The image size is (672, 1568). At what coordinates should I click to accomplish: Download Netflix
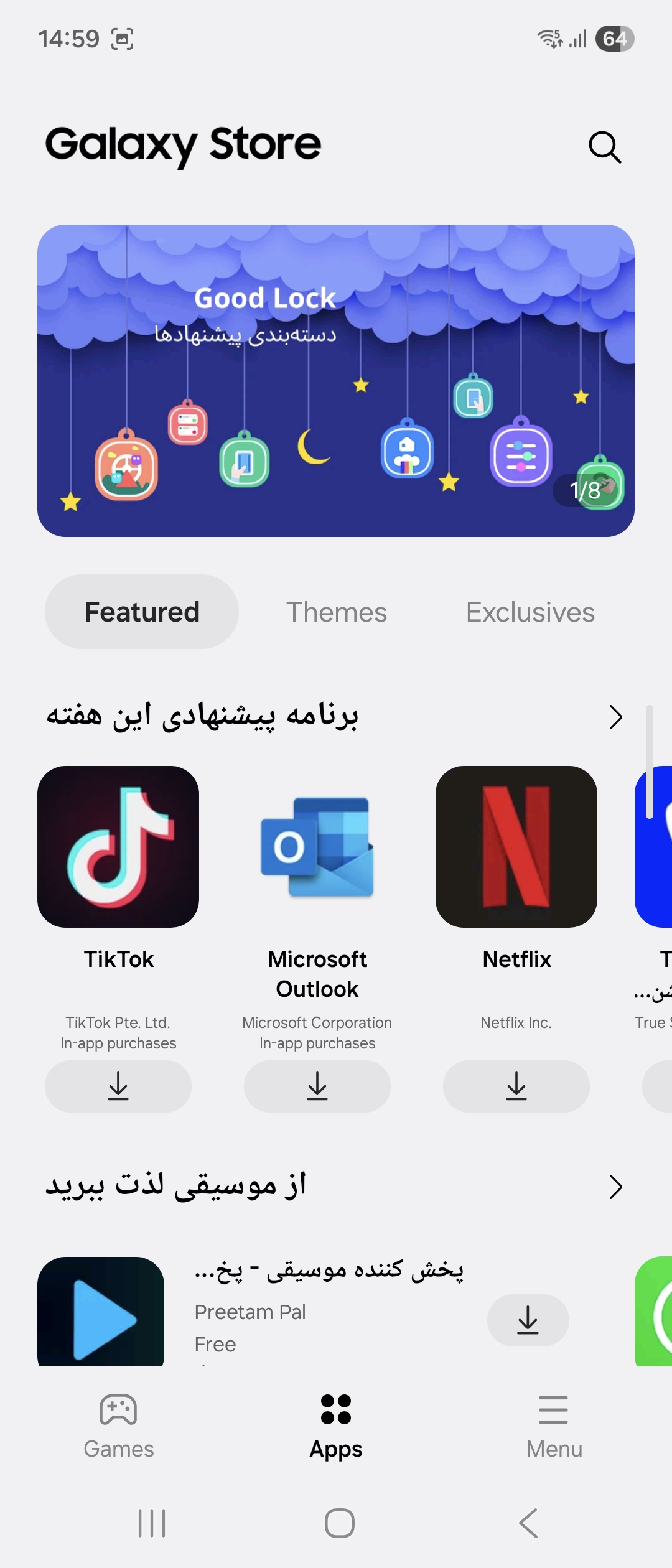(516, 1086)
